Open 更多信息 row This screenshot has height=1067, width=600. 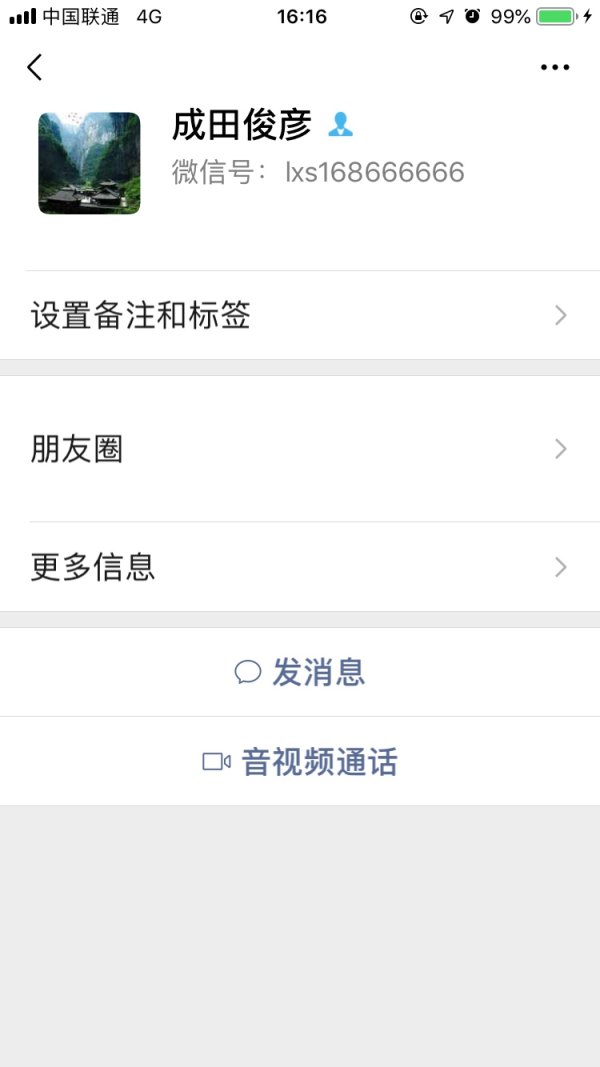click(300, 567)
